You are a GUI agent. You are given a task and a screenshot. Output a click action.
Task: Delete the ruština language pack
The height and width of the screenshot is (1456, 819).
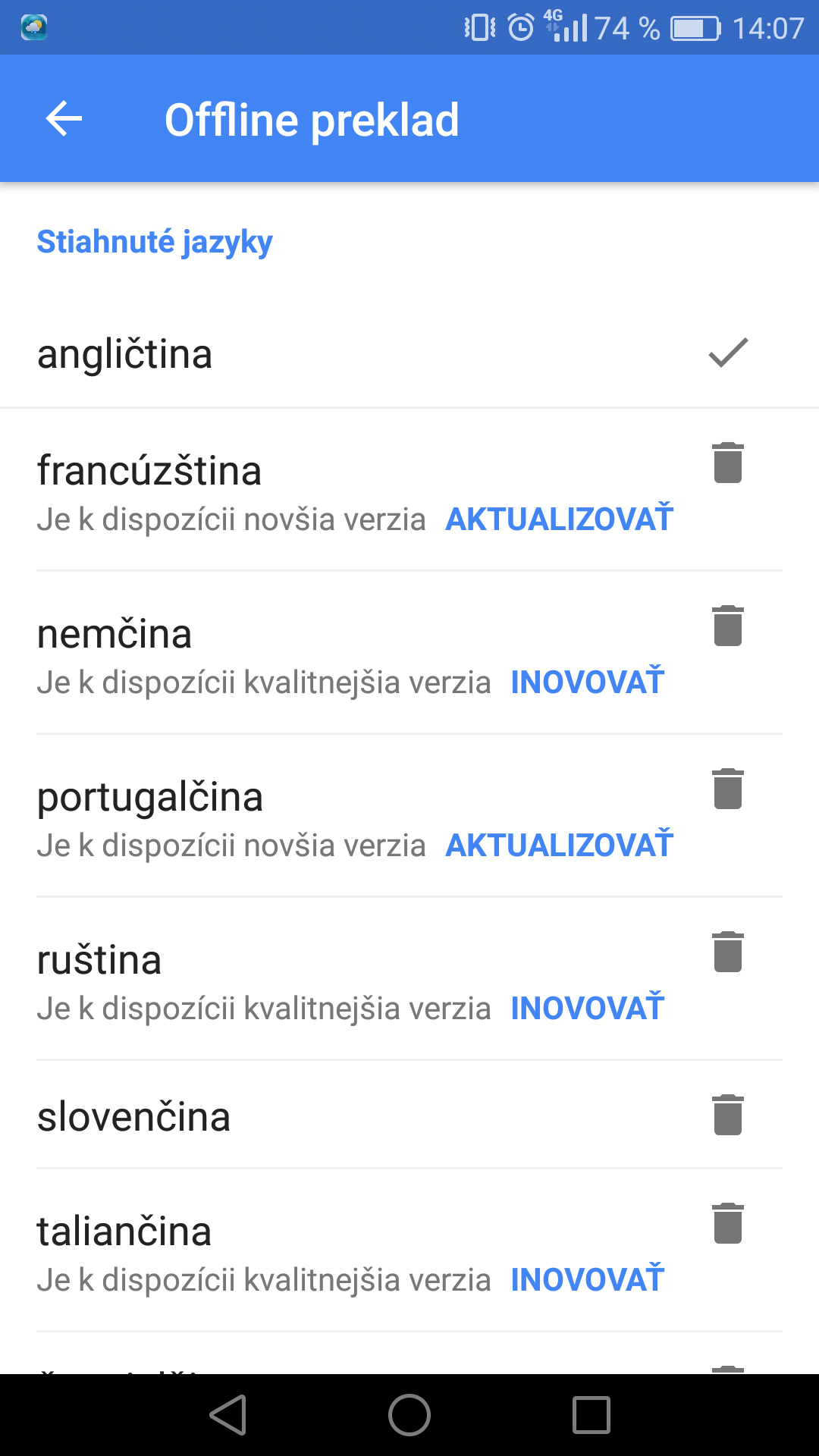pos(728,952)
